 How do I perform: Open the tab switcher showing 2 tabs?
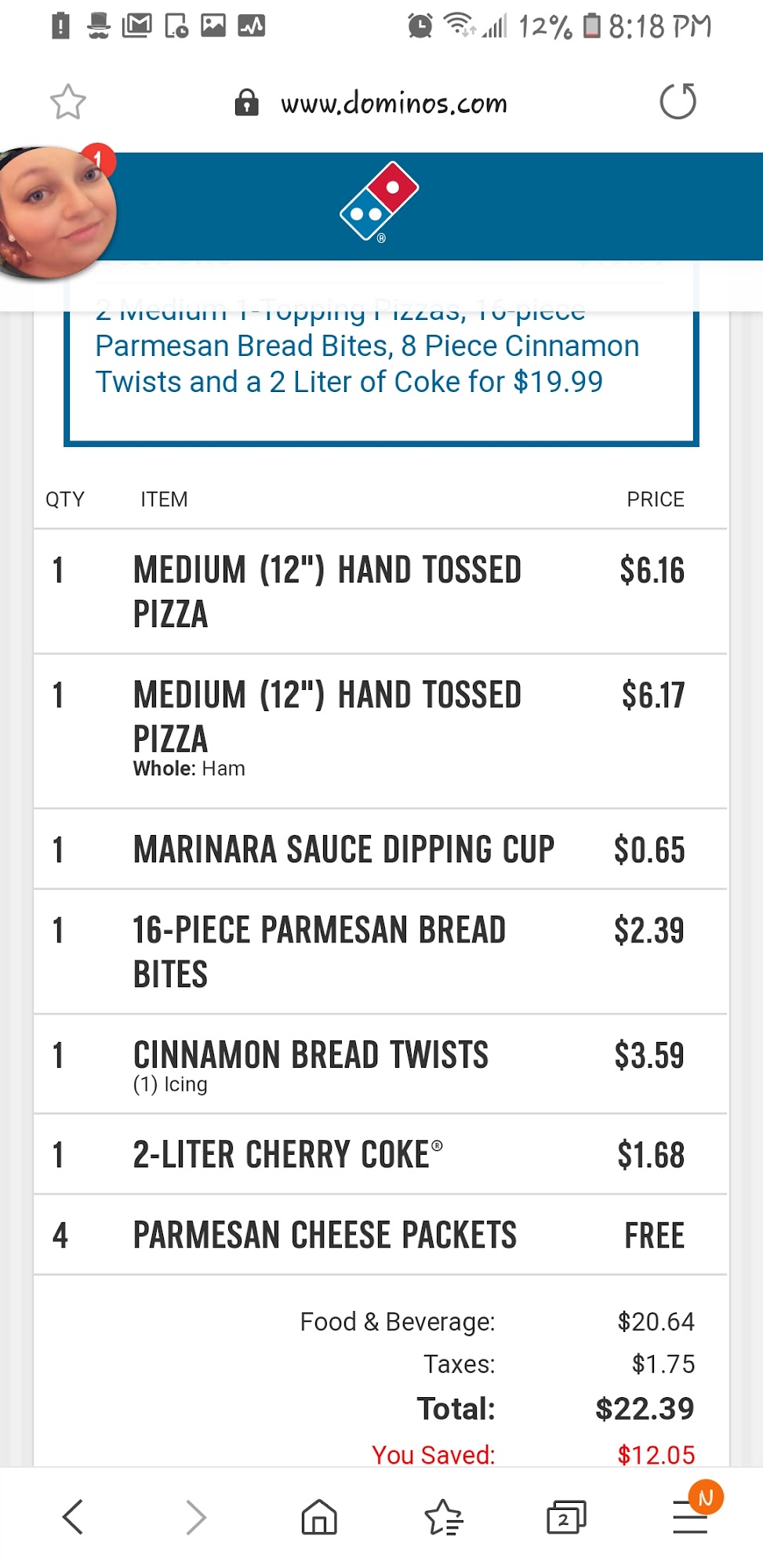click(566, 1517)
